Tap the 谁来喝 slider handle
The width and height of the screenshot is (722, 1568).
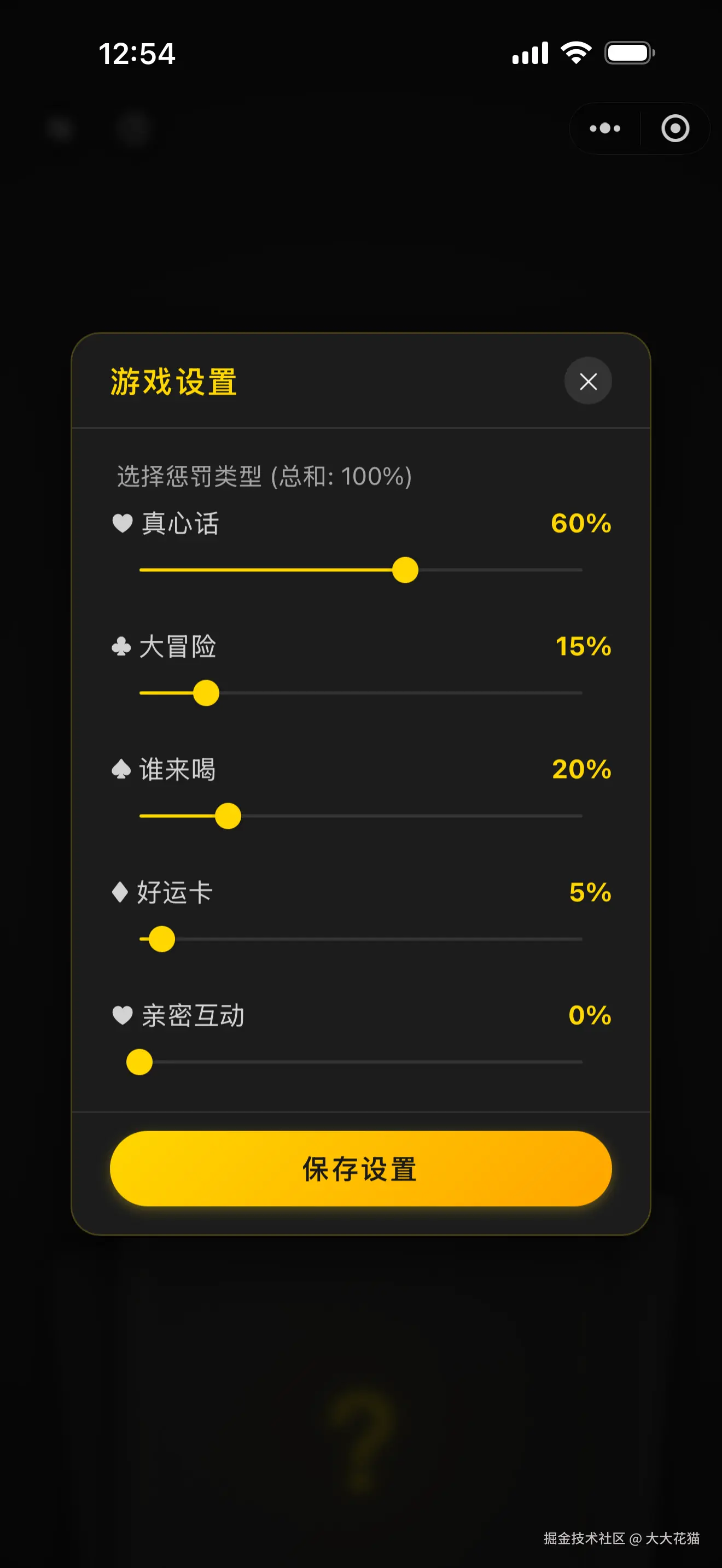click(x=228, y=816)
